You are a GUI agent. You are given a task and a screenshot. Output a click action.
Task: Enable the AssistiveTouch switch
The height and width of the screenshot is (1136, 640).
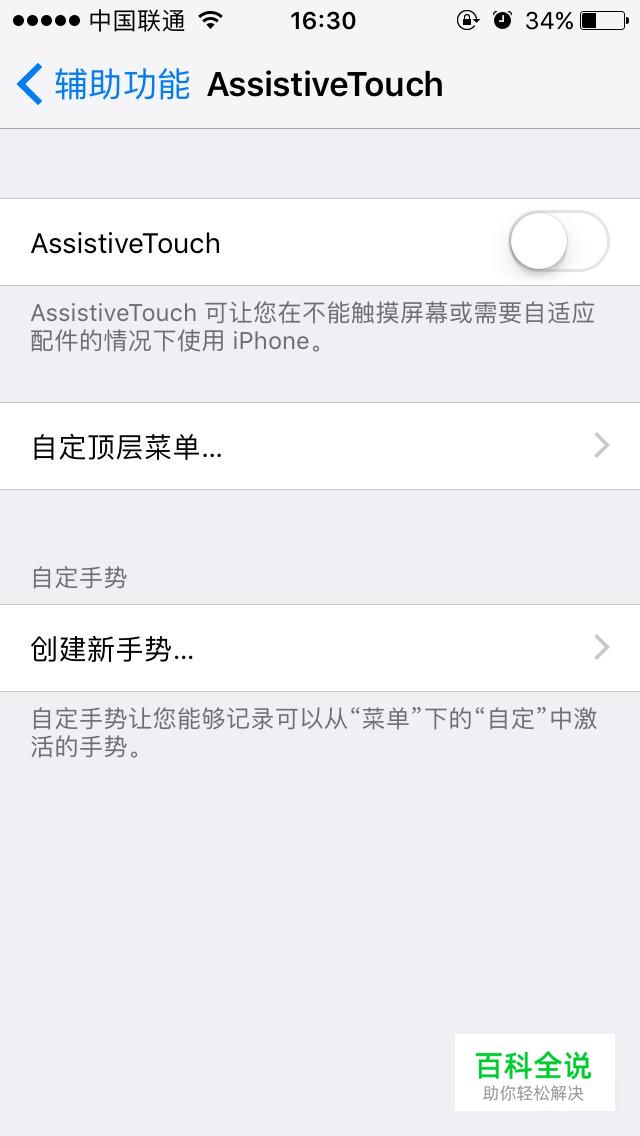click(558, 242)
